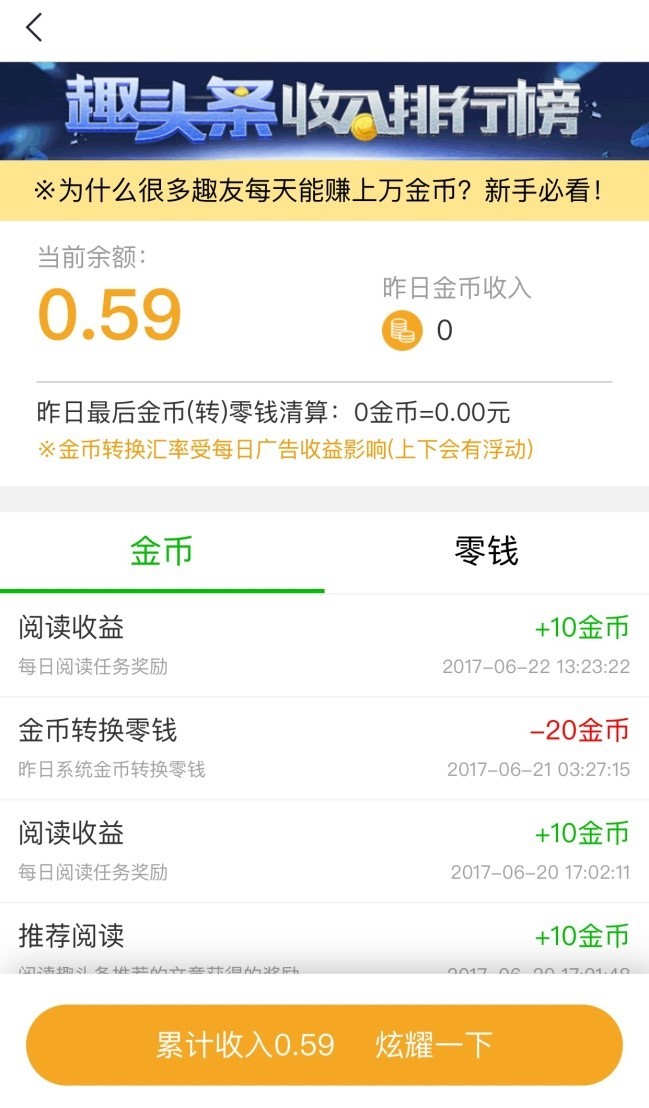Open the 趣头条收入排行榜 banner
Viewport: 649px width, 1108px height.
(324, 112)
